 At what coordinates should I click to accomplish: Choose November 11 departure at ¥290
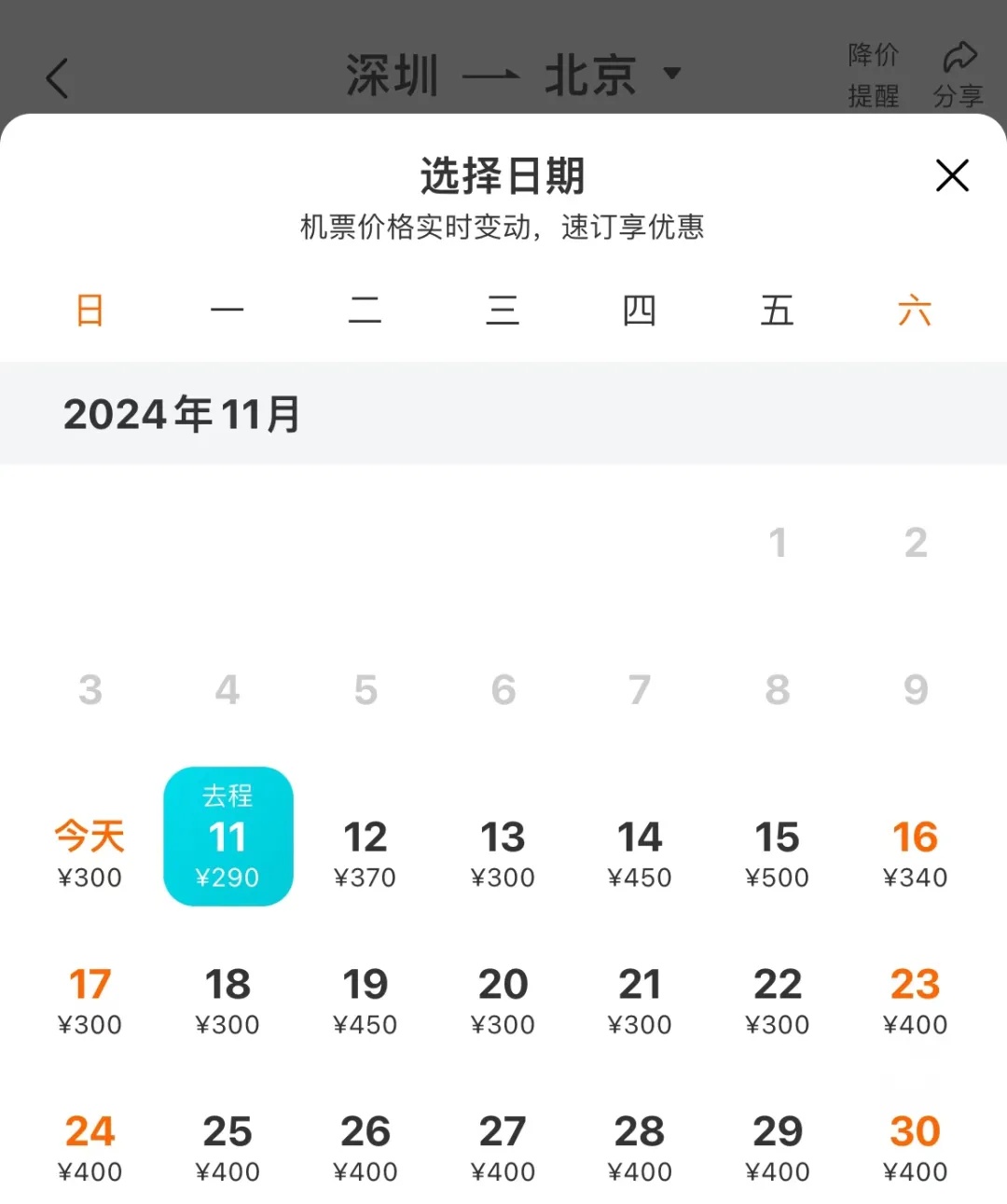coord(228,837)
